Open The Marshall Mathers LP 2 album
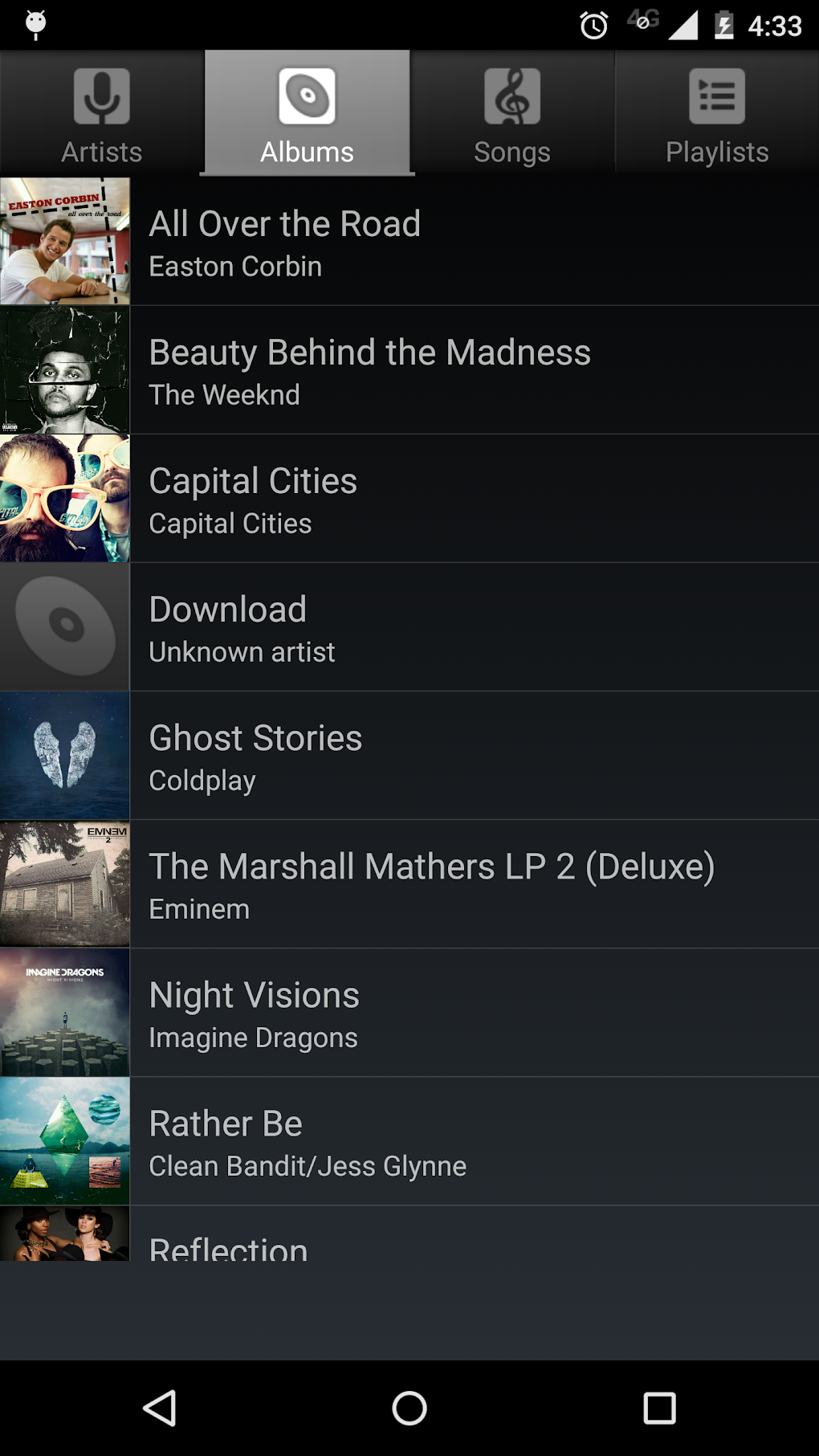 click(409, 883)
